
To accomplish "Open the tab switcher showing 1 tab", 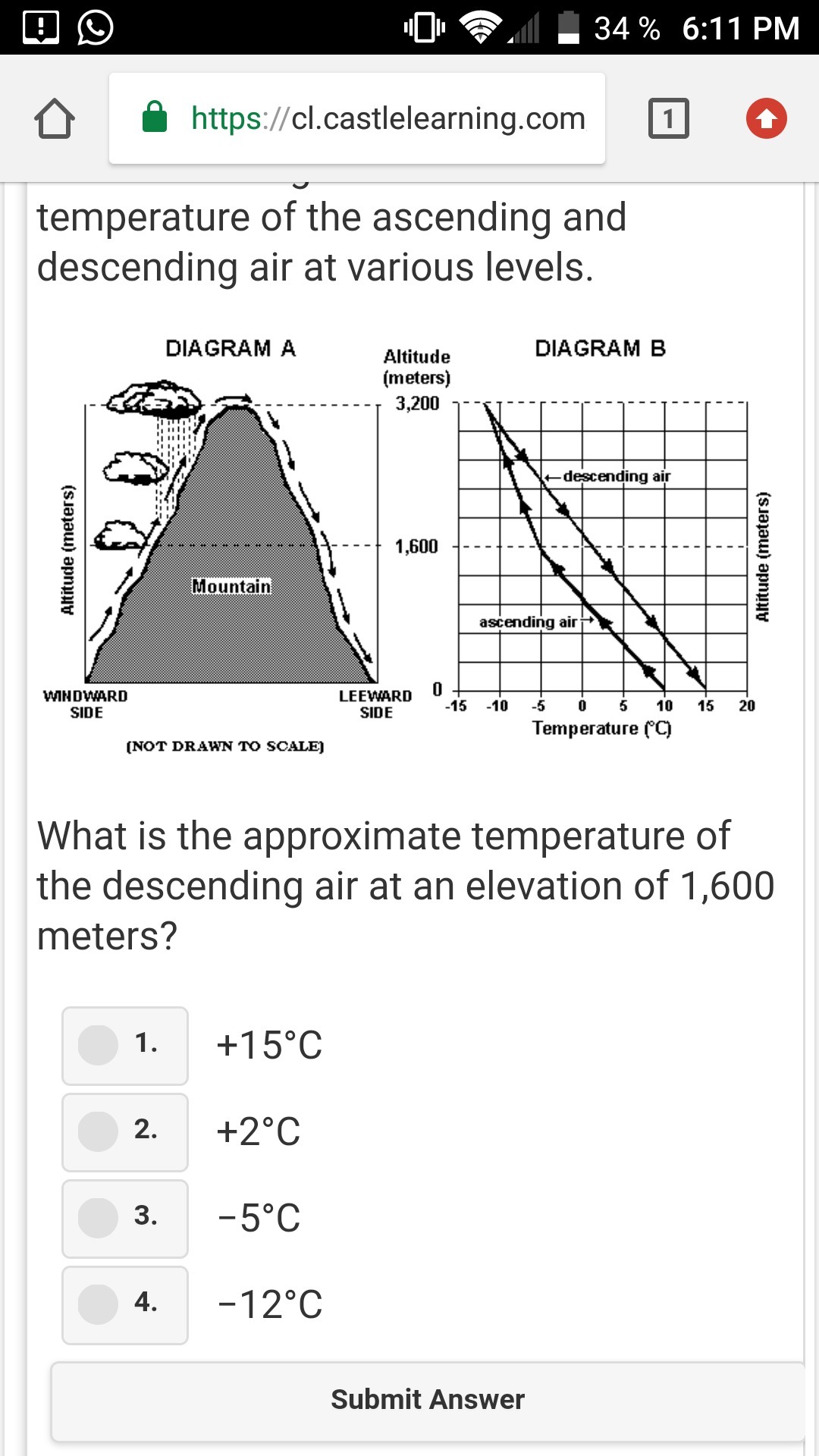I will coord(669,118).
